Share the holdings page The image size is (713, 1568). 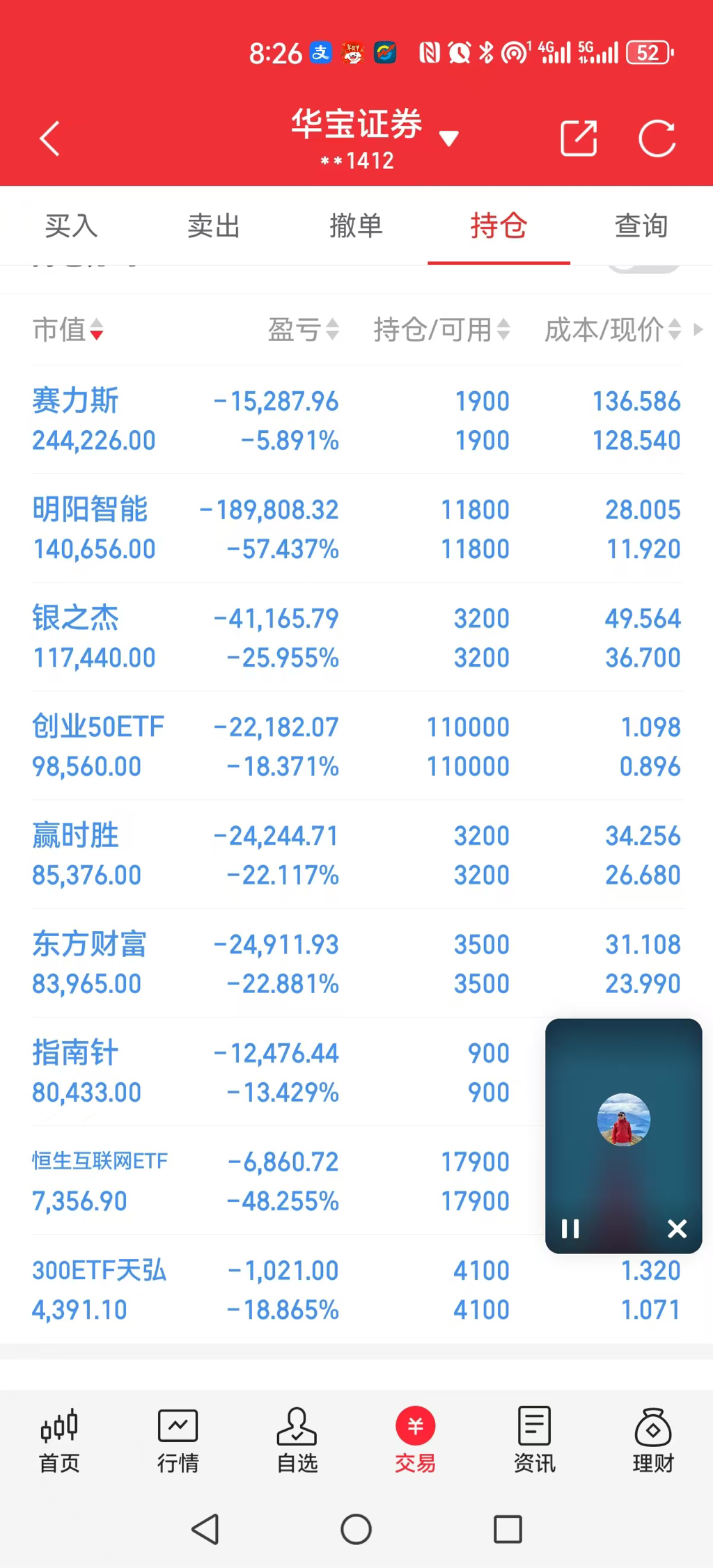(579, 138)
